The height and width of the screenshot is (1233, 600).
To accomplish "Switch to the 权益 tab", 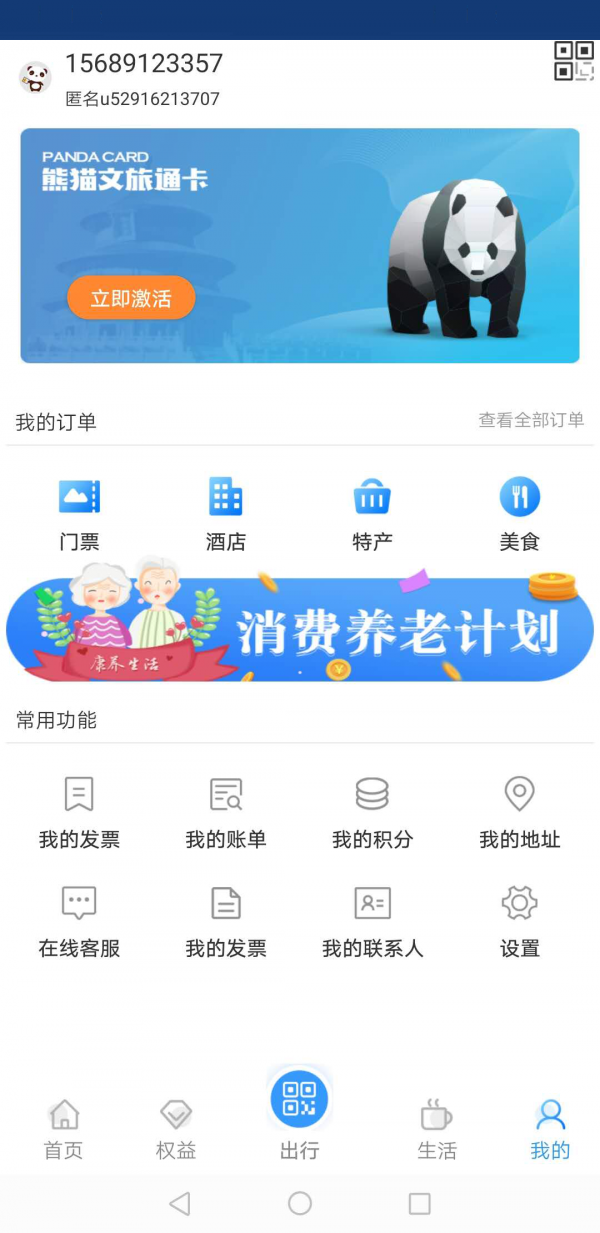I will pos(176,1129).
